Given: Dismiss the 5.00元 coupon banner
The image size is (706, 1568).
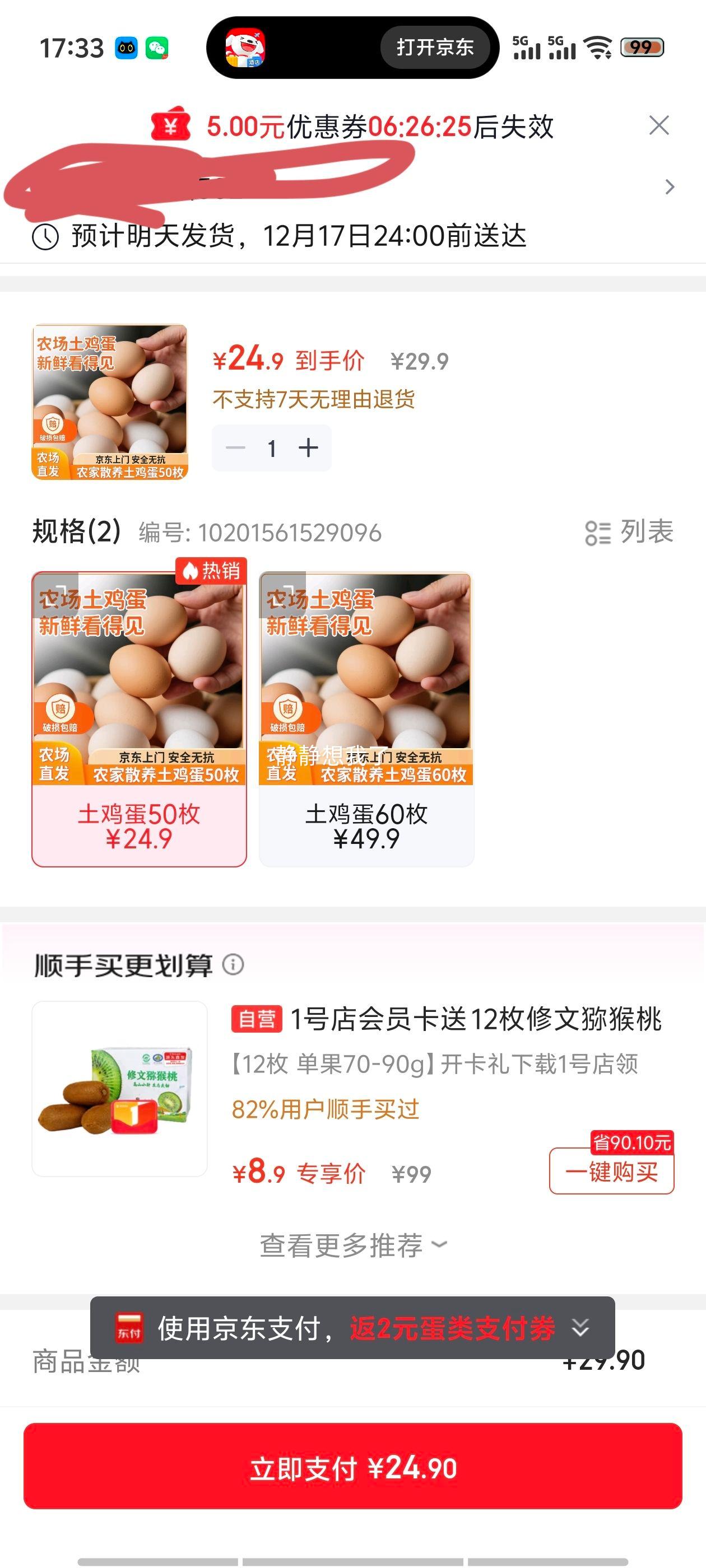Looking at the screenshot, I should click(x=658, y=126).
